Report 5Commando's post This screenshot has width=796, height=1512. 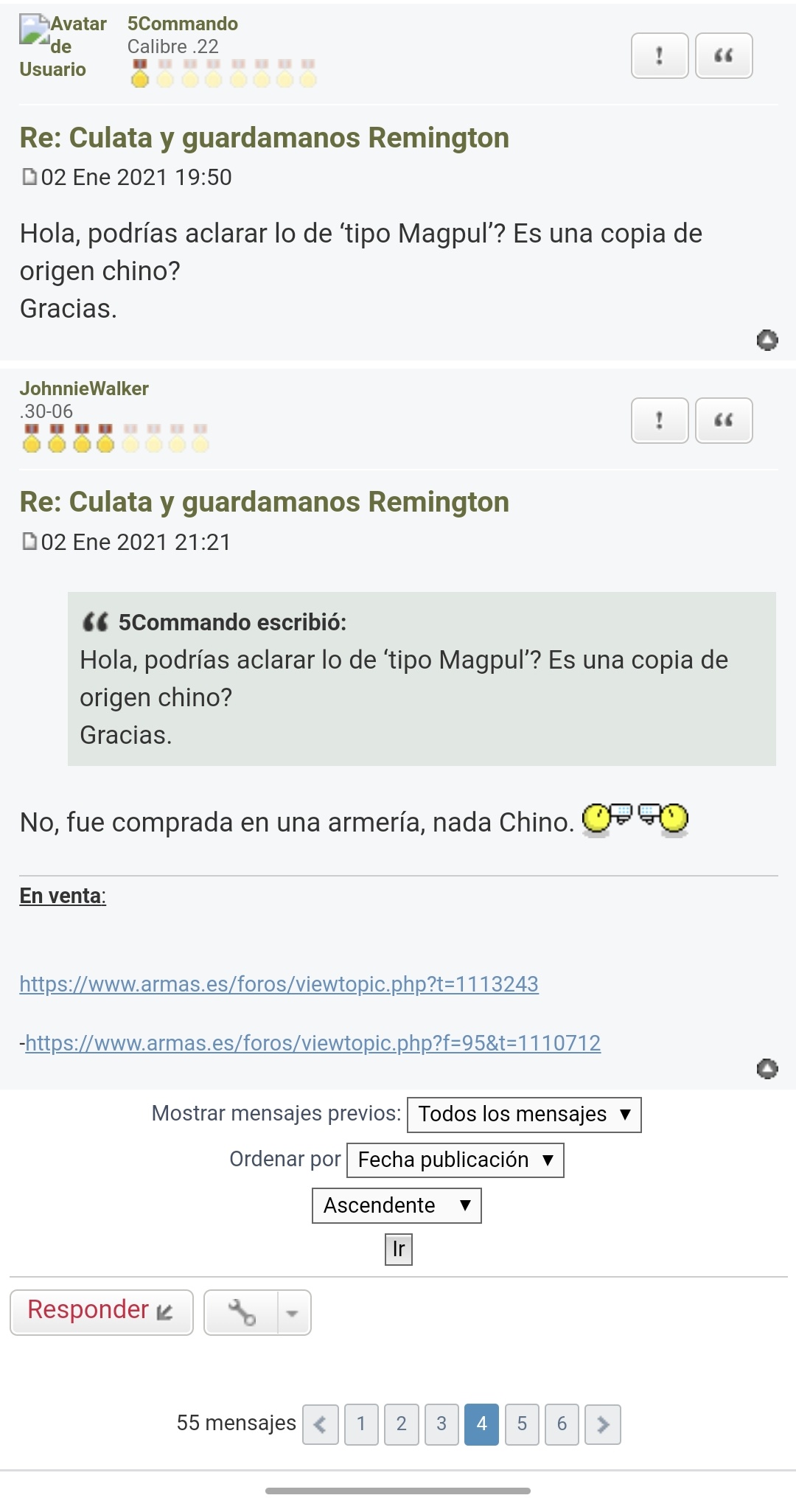[660, 55]
